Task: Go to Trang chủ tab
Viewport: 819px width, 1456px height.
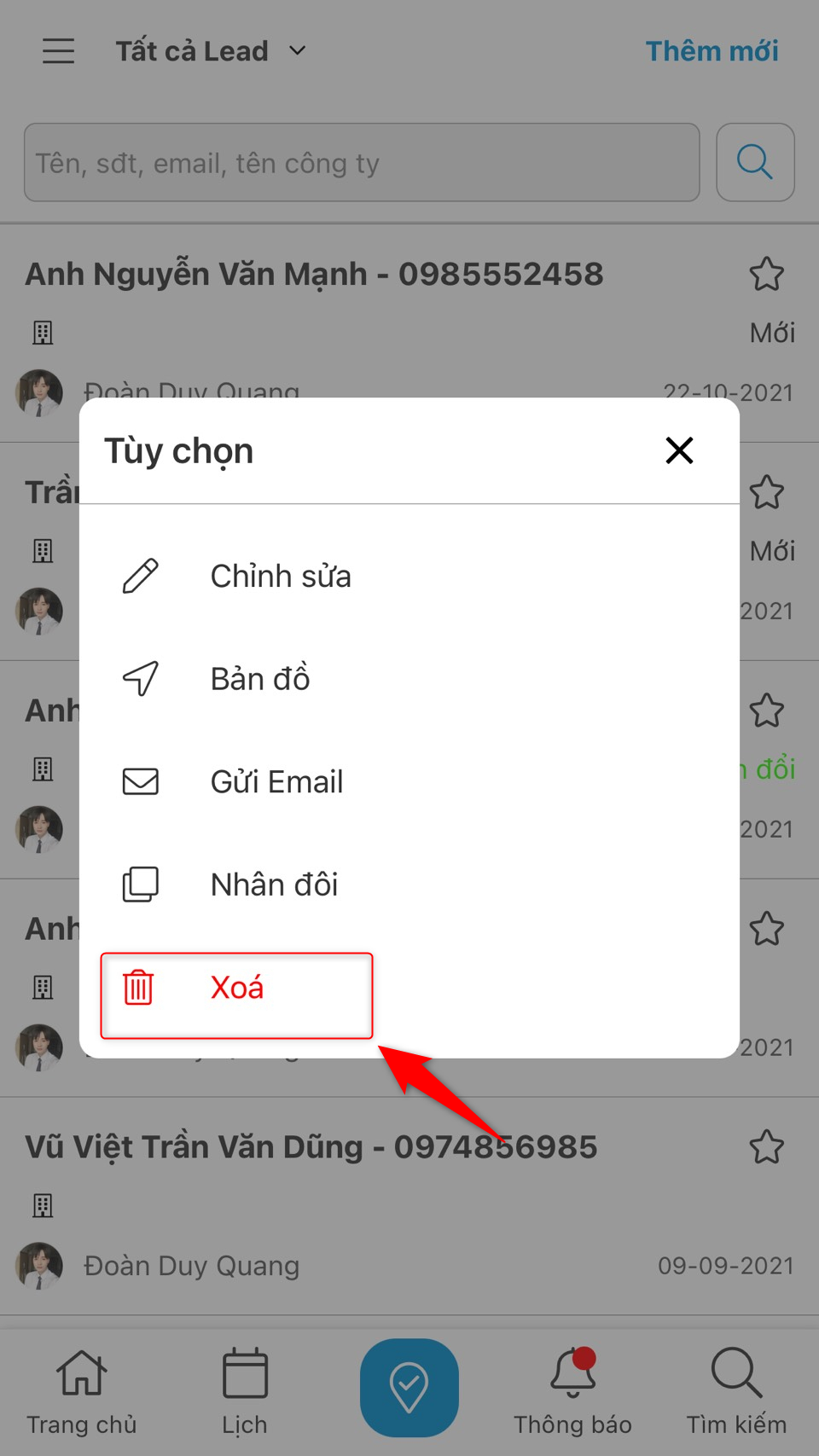Action: click(82, 1389)
